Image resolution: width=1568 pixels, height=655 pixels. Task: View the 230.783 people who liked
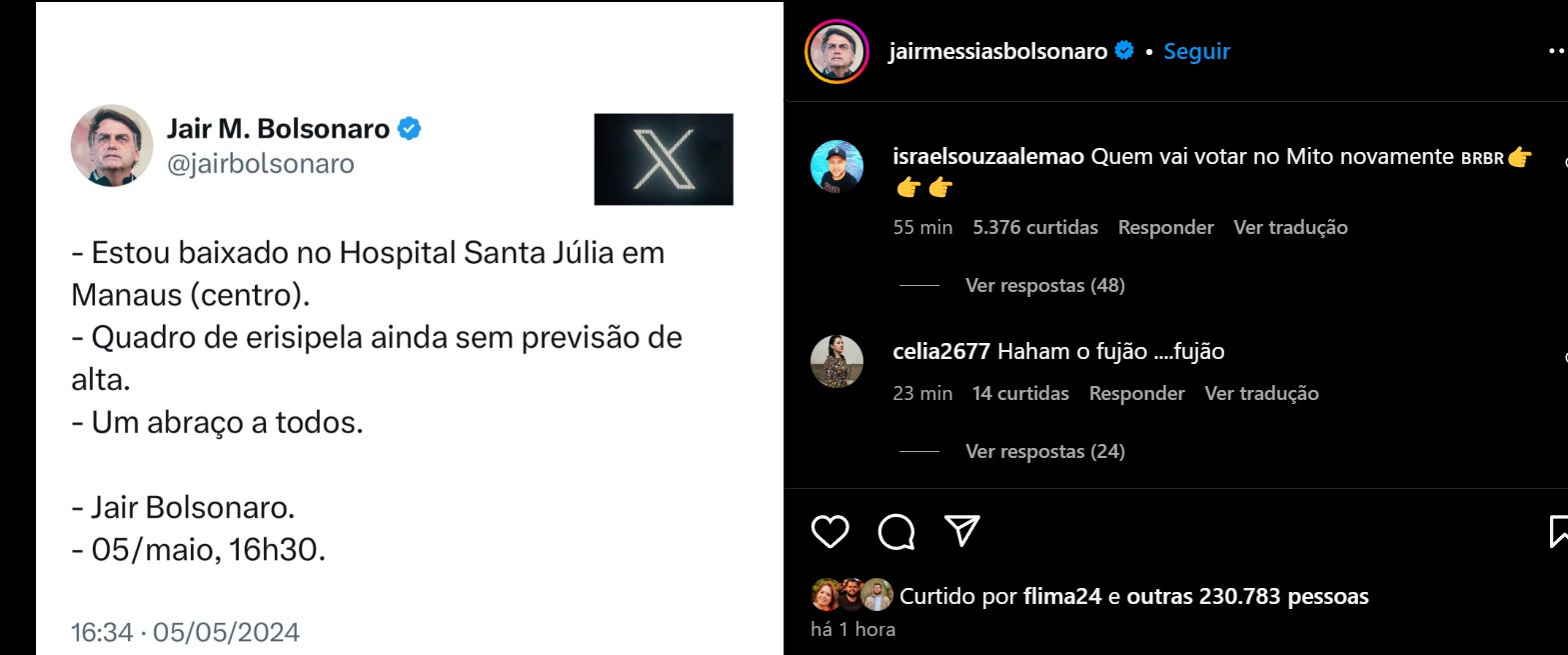point(1247,597)
